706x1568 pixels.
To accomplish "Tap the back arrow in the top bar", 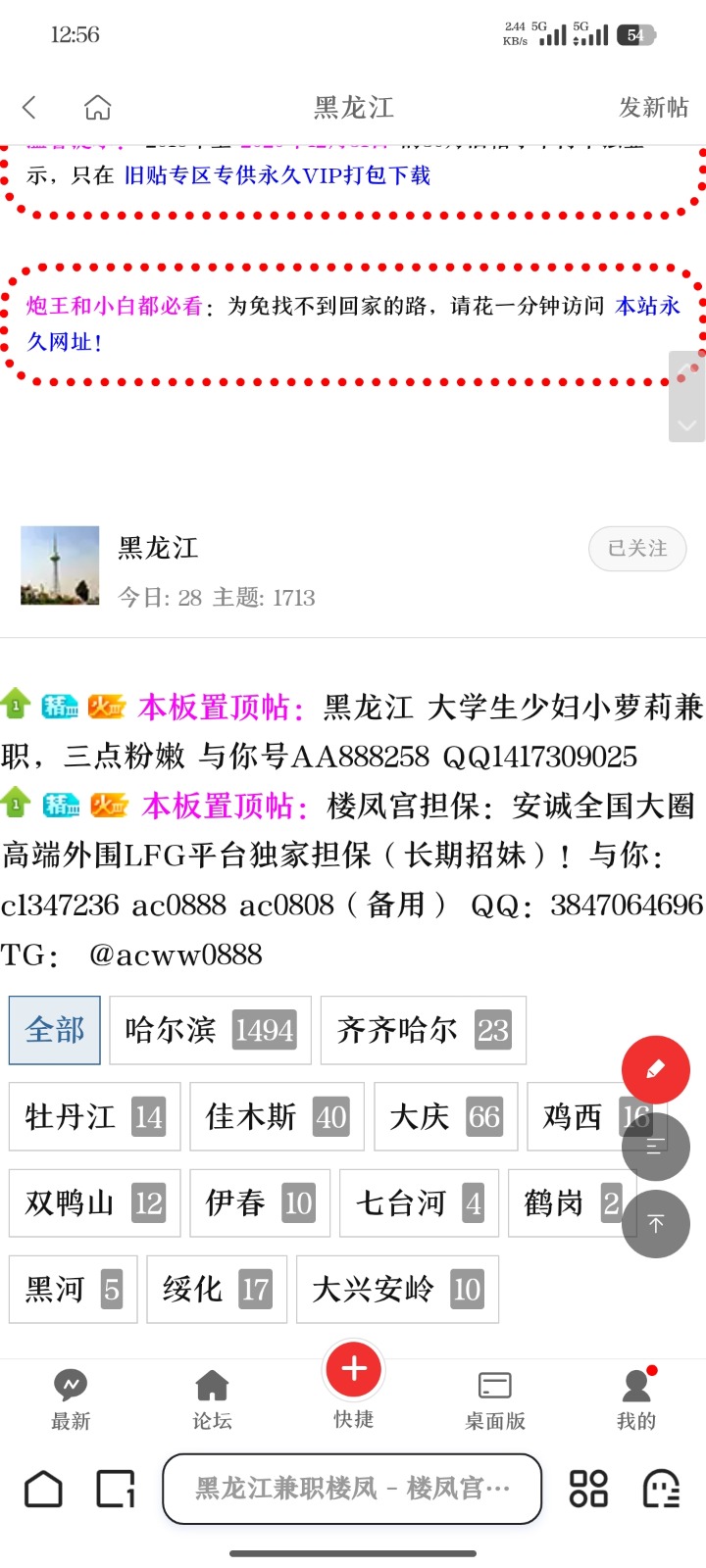I will pyautogui.click(x=28, y=108).
